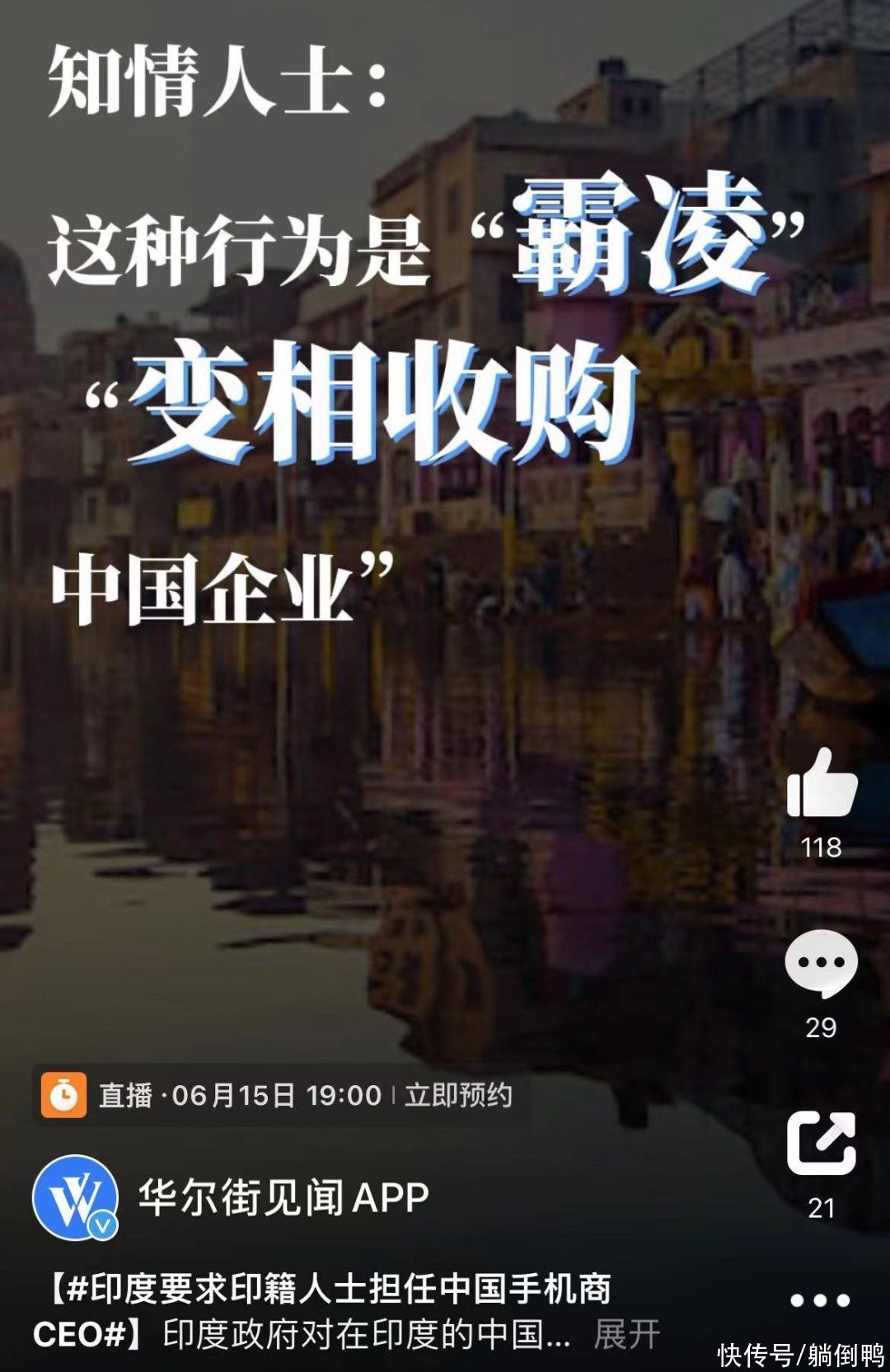Open the #印度要求印籍人士担任中国手机商CEO# hashtag
Screen dimensions: 890x1372
[330, 1290]
